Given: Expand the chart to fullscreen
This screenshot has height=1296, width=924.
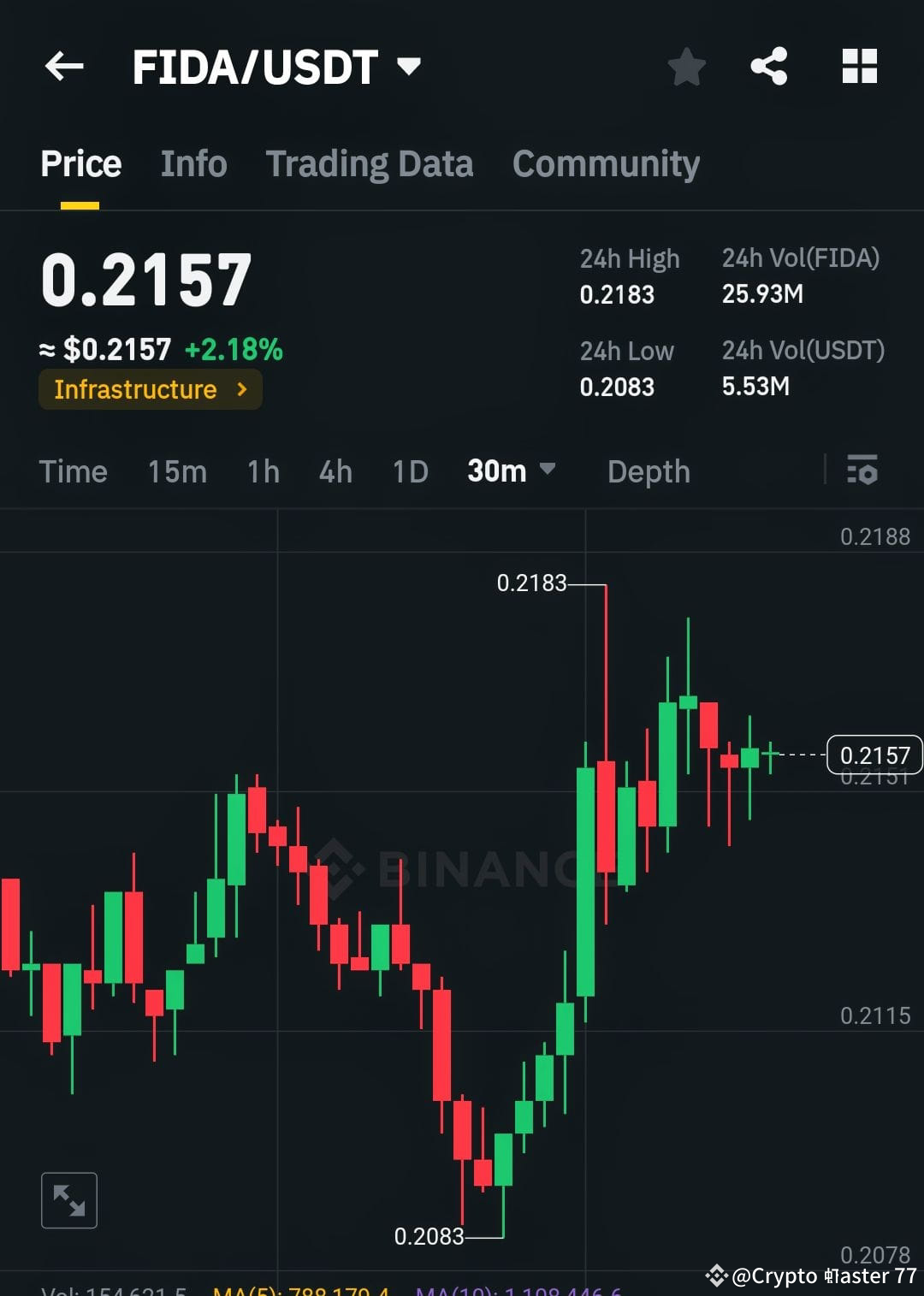Looking at the screenshot, I should 68,1199.
